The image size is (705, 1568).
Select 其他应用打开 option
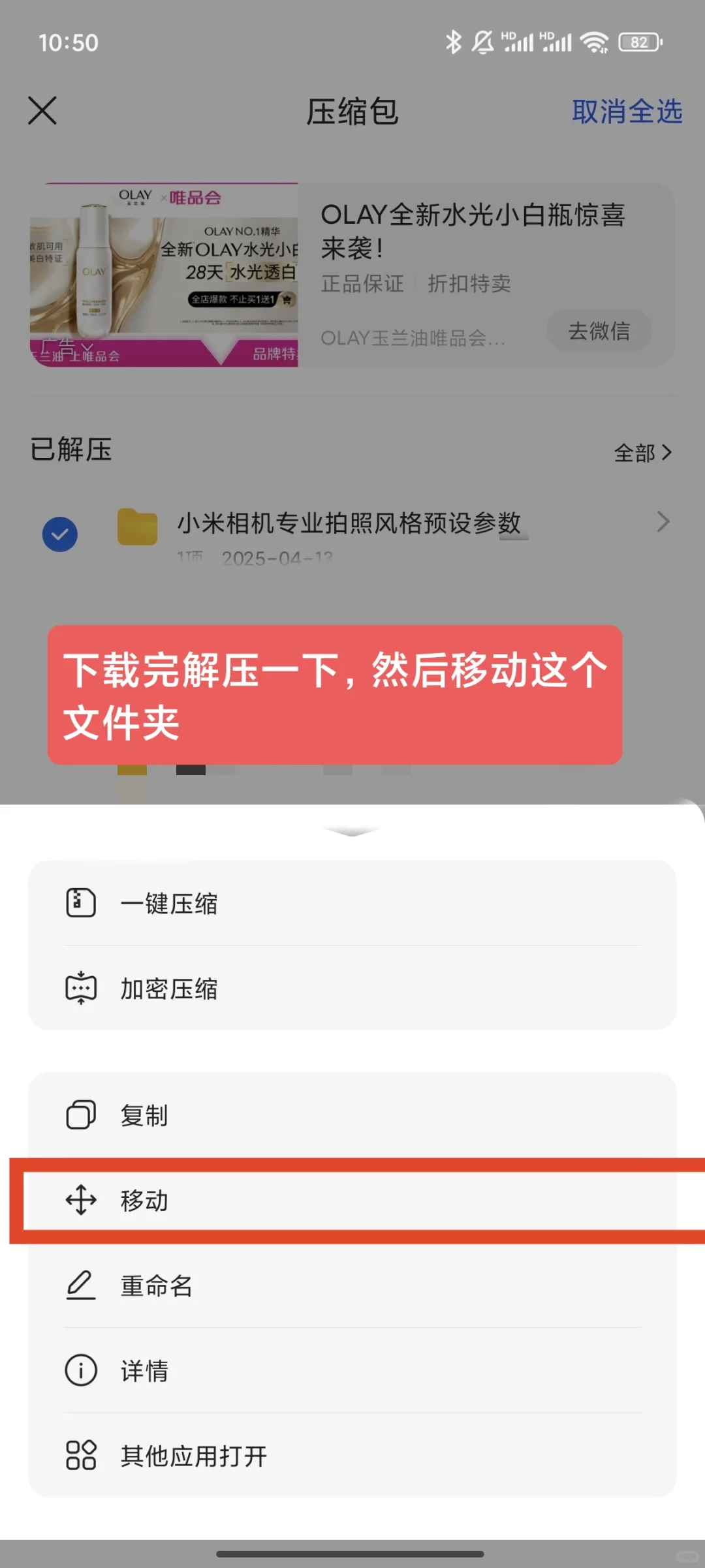tap(352, 1455)
